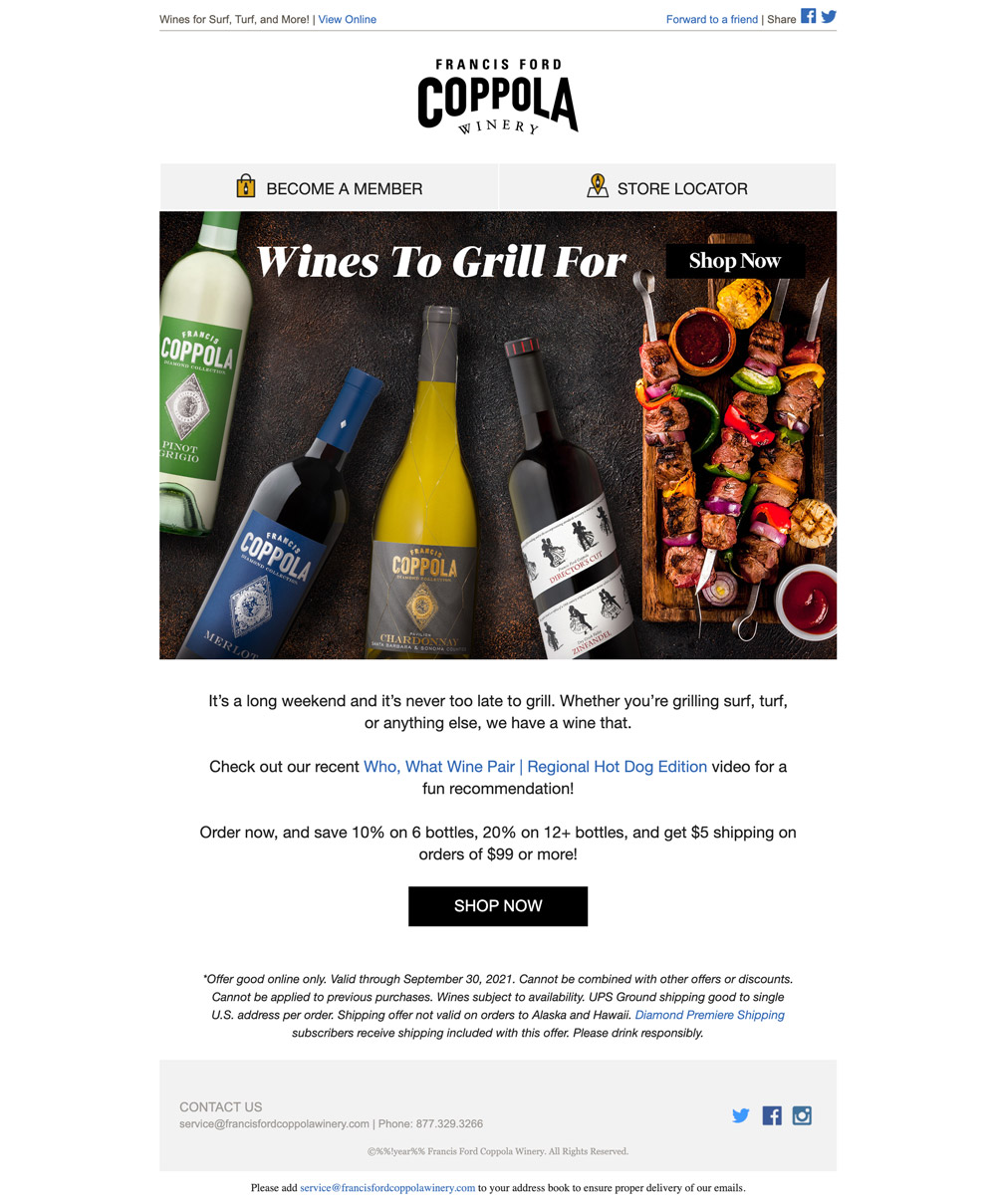Open the footer Facebook icon
Viewport: 996px width, 1204px height.
772,1115
